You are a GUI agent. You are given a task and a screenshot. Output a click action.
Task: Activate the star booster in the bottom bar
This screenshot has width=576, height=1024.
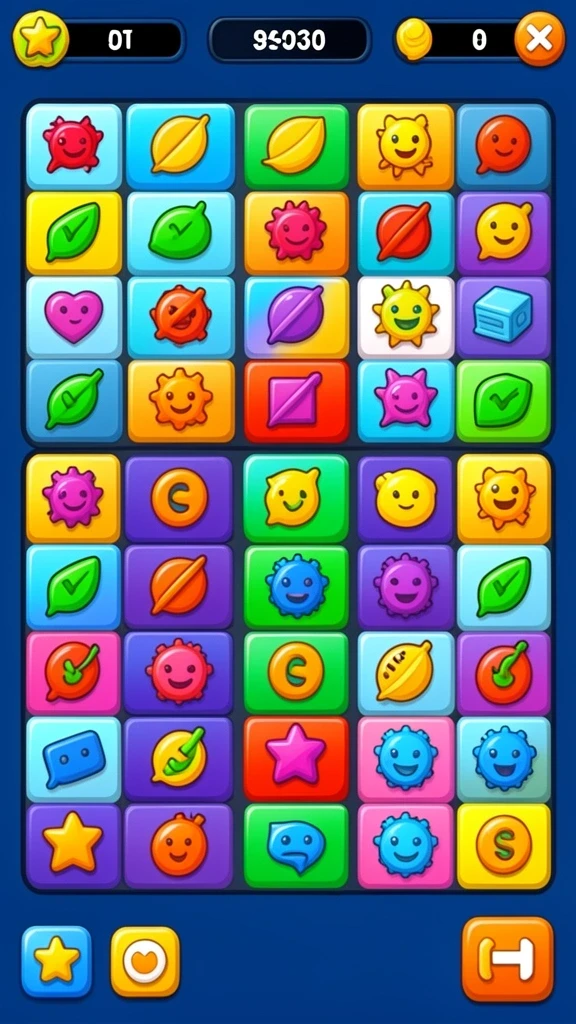[57, 961]
